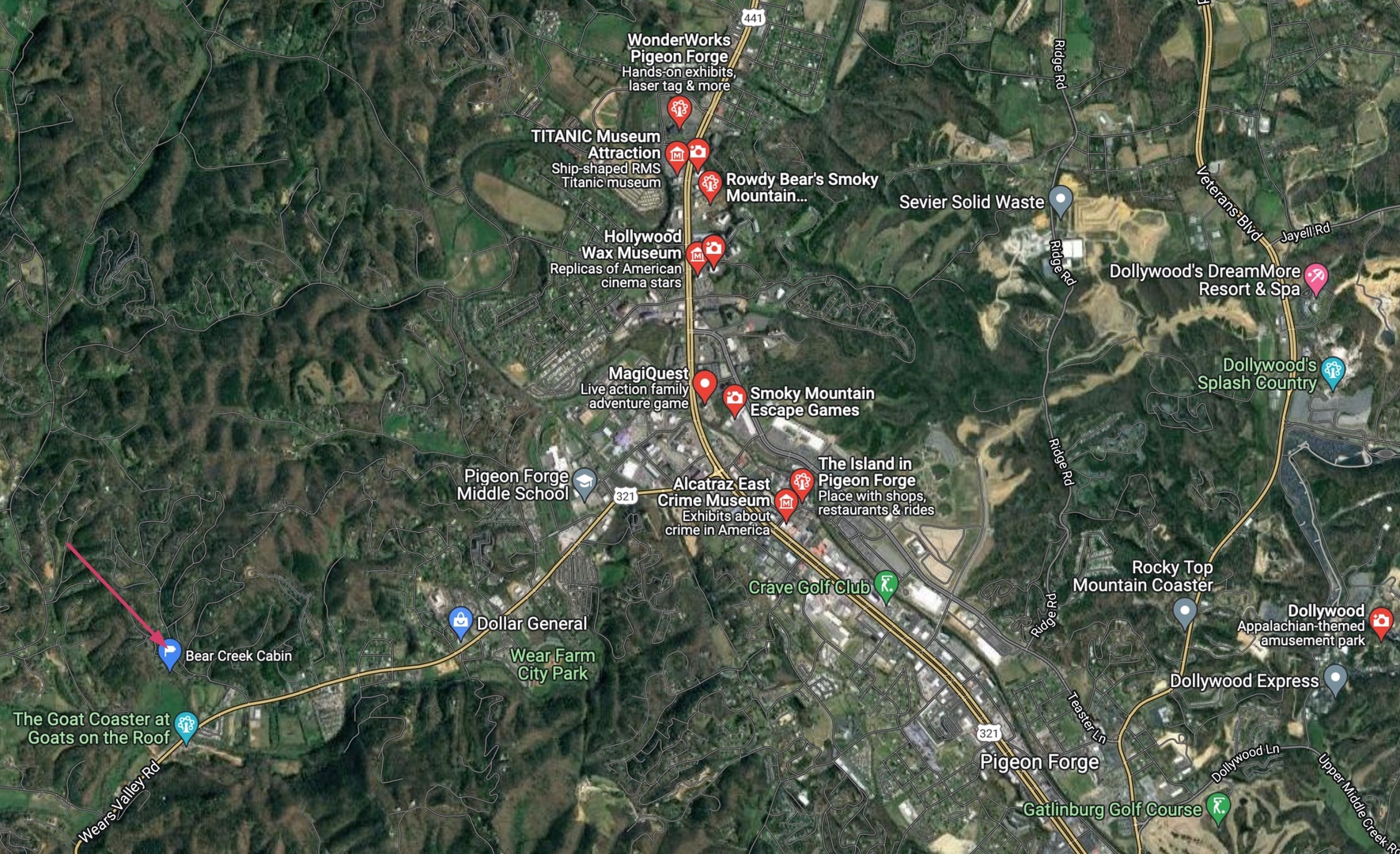The image size is (1400, 854).
Task: Open the Bear Creek Cabin pin
Action: coord(169,652)
